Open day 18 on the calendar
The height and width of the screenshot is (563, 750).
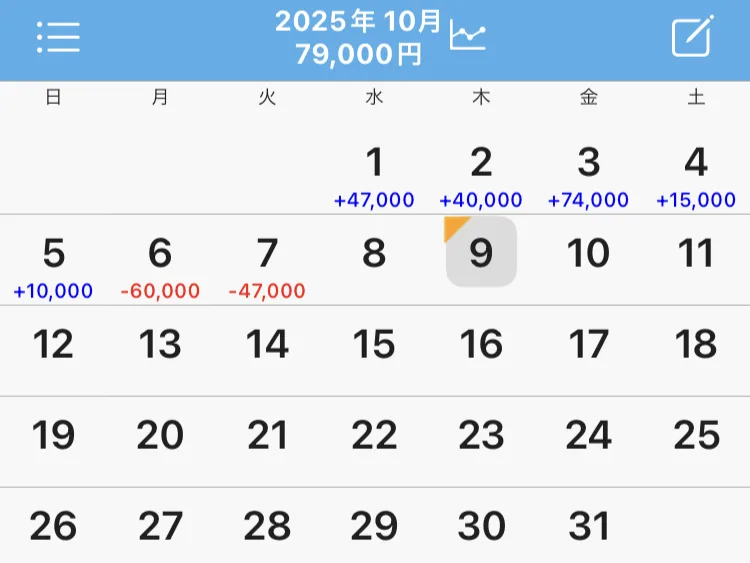[x=696, y=345]
